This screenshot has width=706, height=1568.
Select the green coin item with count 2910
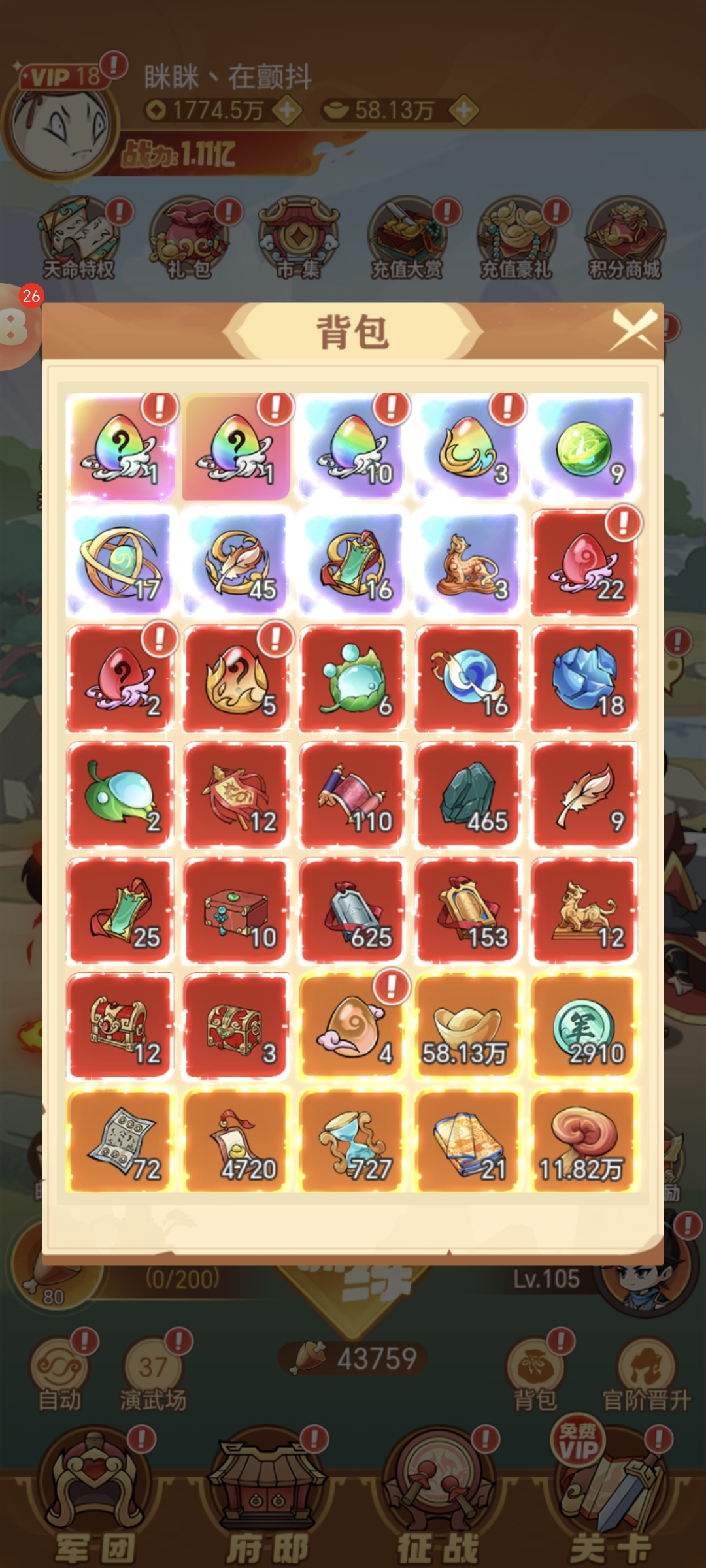[x=584, y=1027]
